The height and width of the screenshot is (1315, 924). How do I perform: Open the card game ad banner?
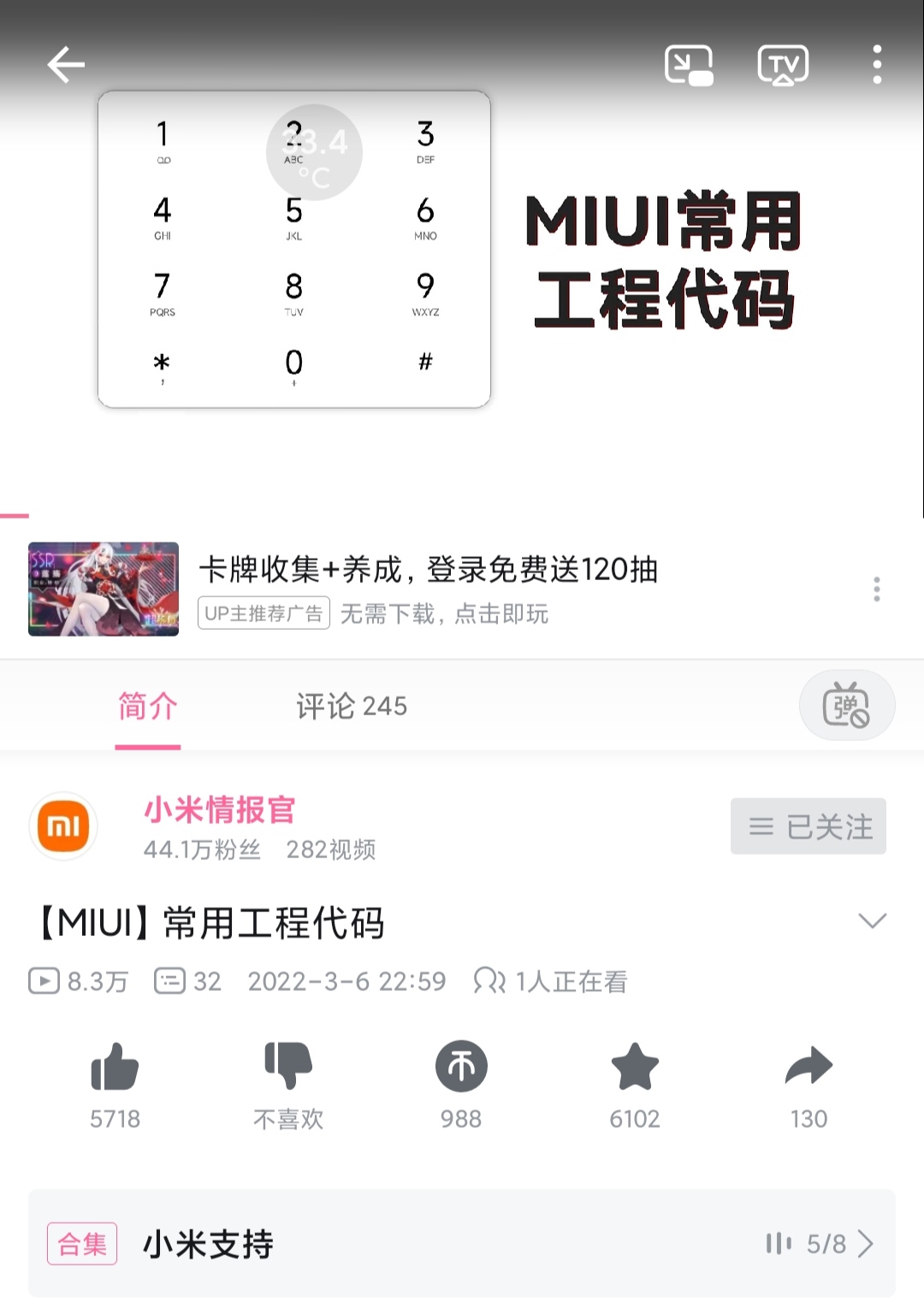(x=428, y=589)
